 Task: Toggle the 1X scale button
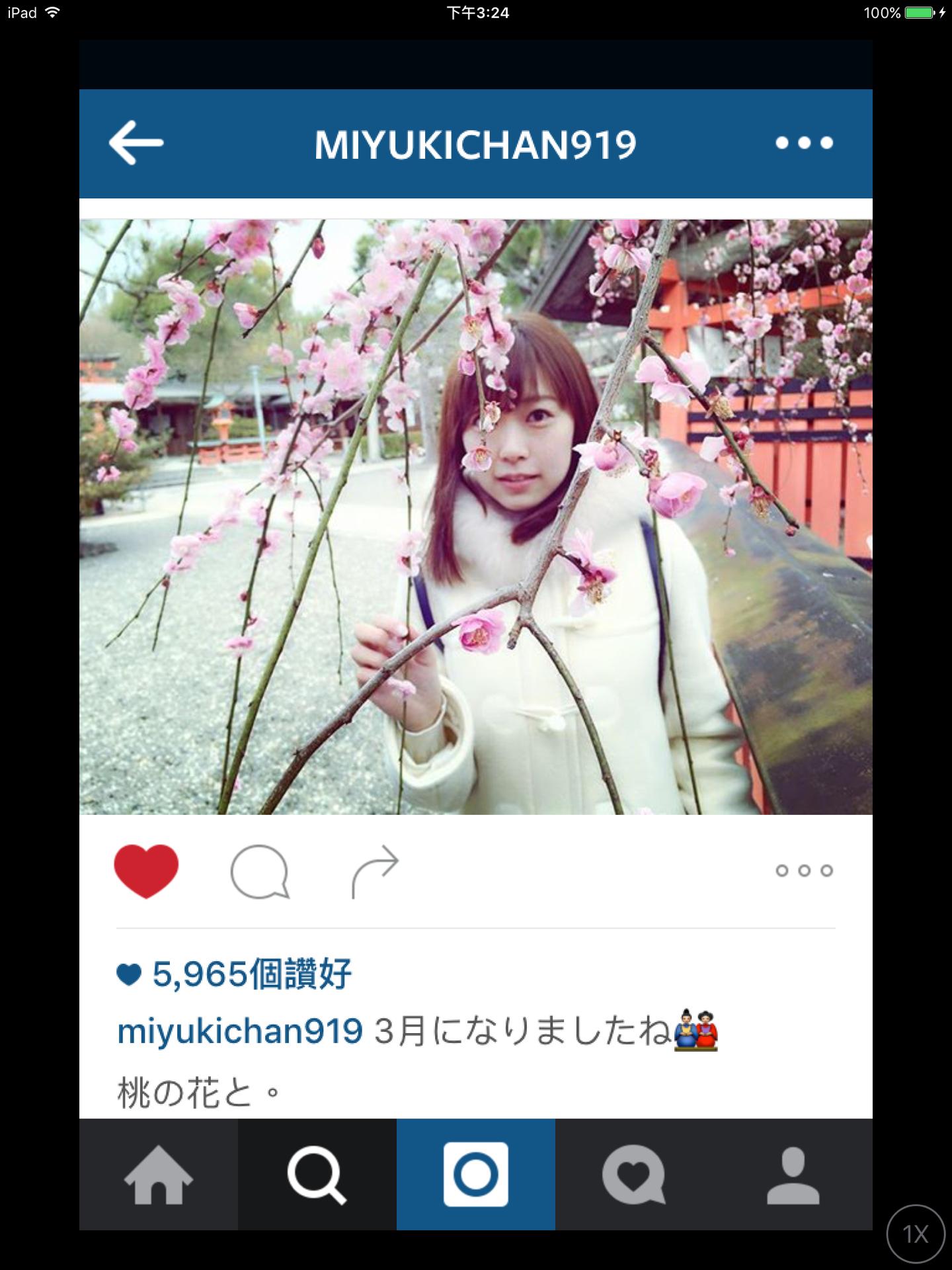916,1234
